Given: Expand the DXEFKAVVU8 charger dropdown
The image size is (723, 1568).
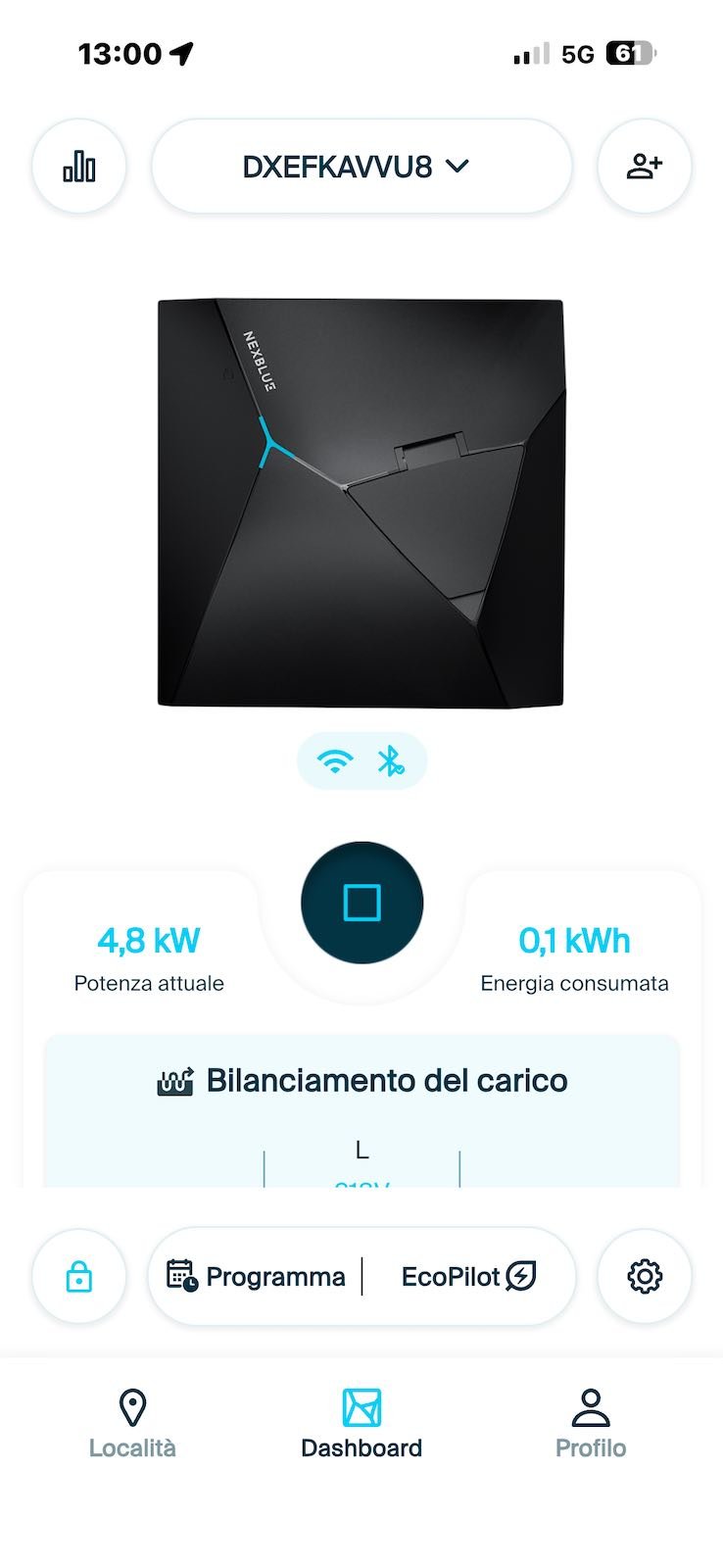Looking at the screenshot, I should coord(361,167).
